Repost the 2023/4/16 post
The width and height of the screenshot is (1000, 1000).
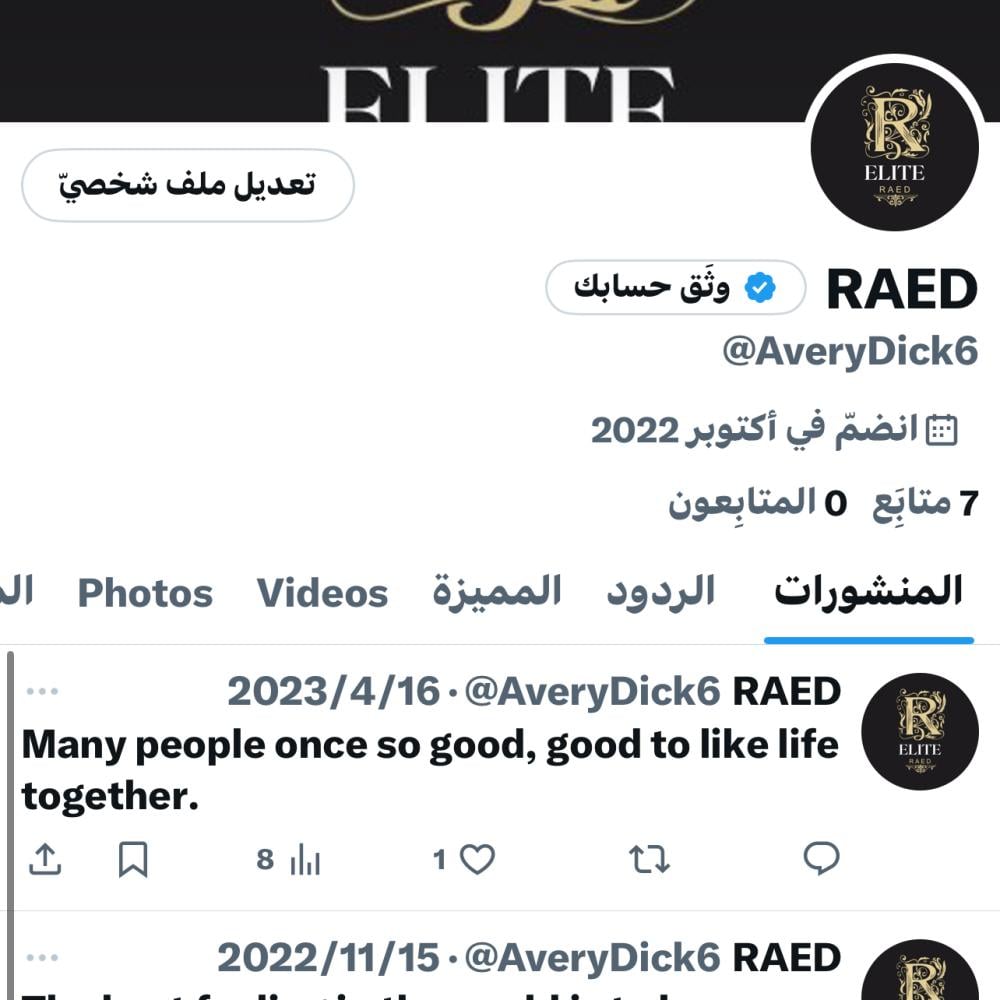click(x=649, y=859)
